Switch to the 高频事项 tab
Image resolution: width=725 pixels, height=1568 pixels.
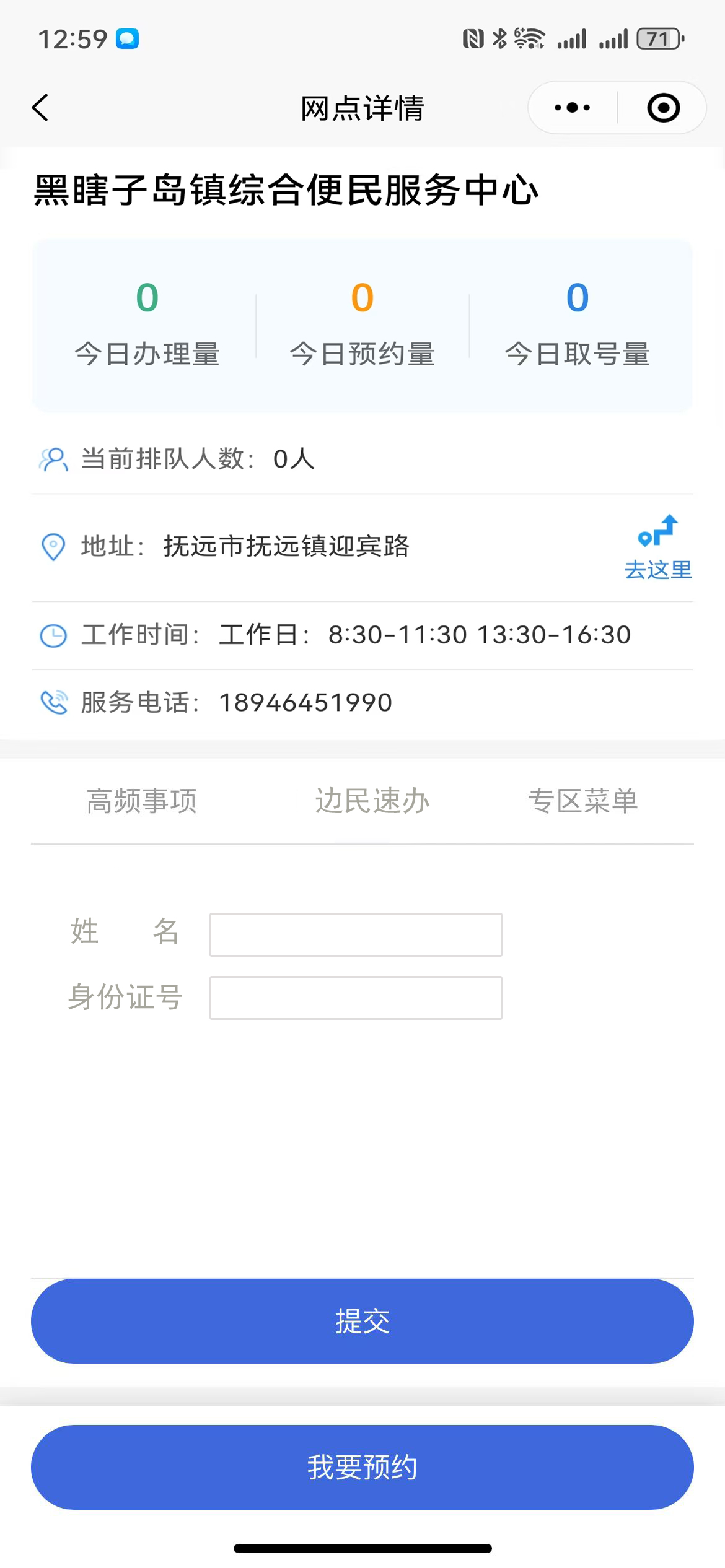[x=142, y=801]
